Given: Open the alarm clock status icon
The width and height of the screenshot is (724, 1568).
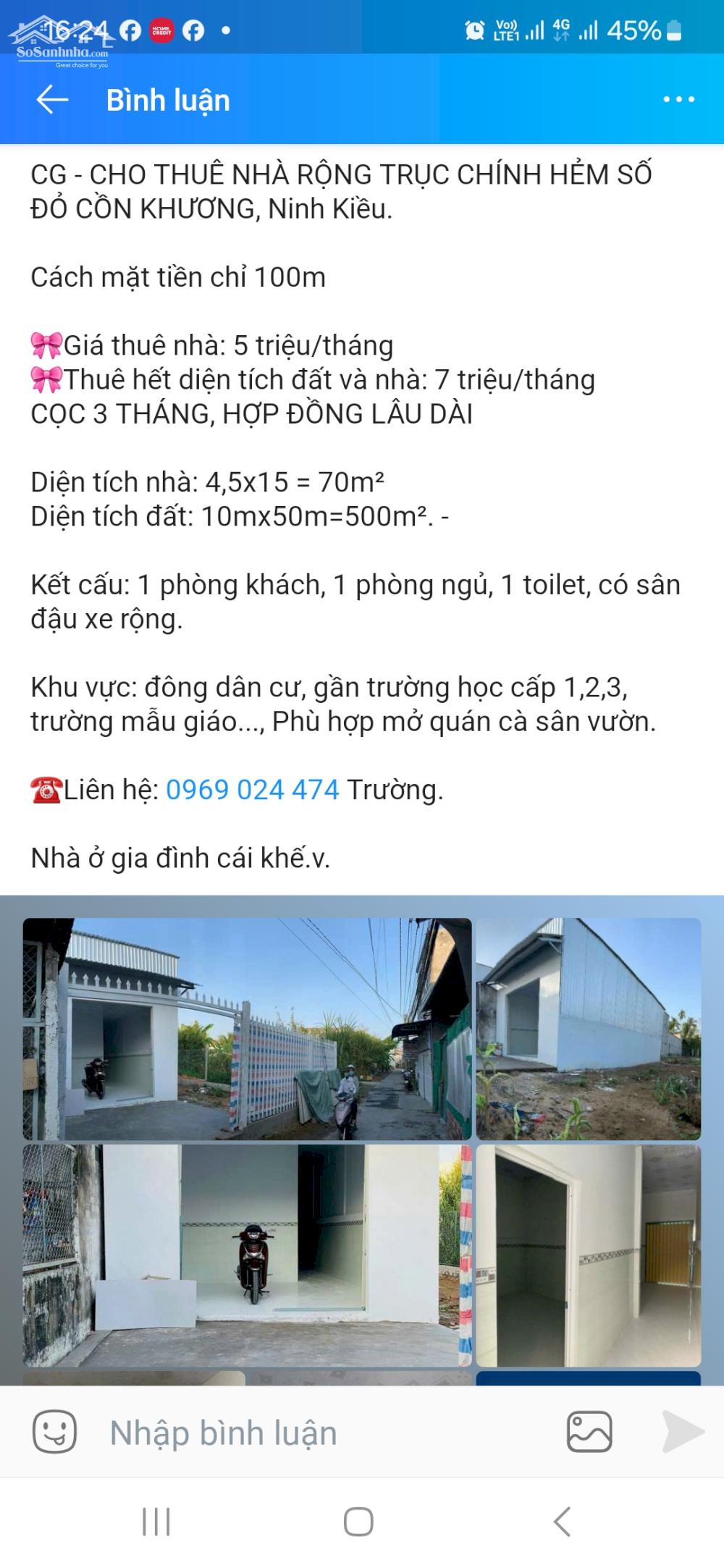Looking at the screenshot, I should coord(474,29).
